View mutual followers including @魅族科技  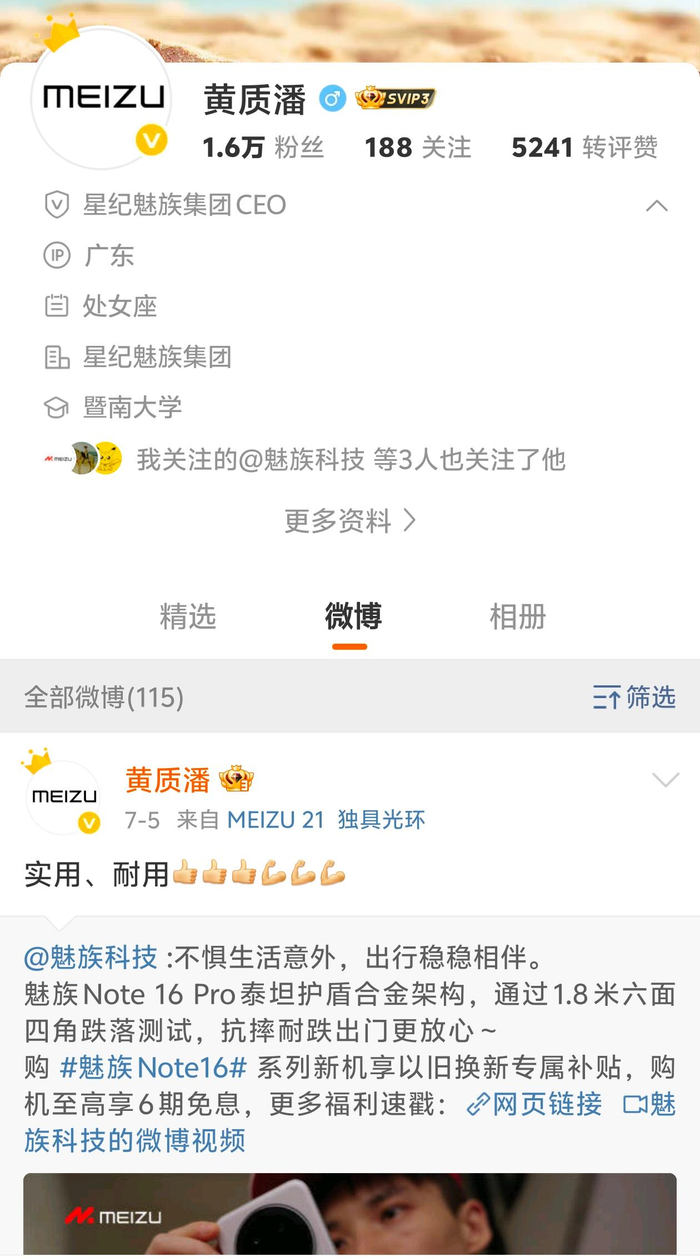350,459
